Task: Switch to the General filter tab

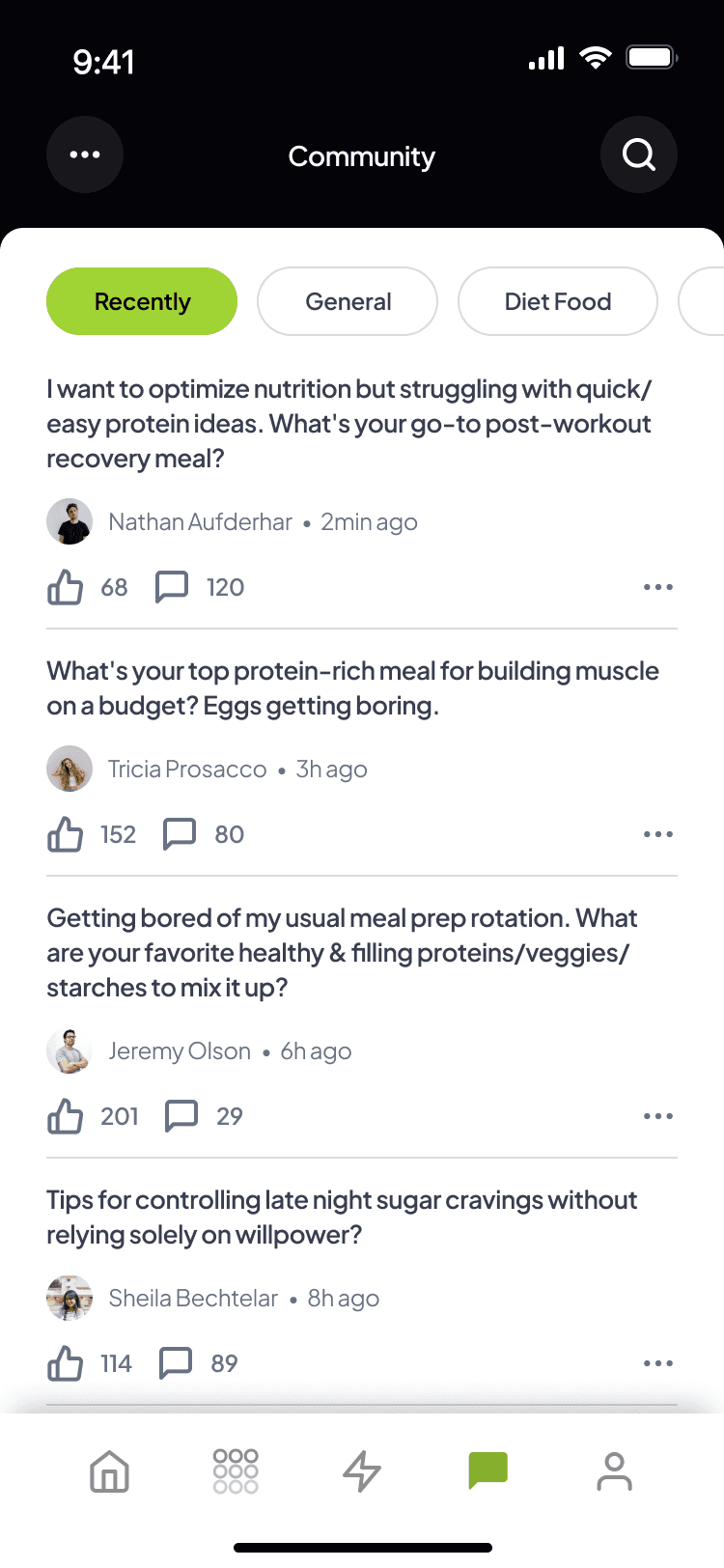Action: [348, 301]
